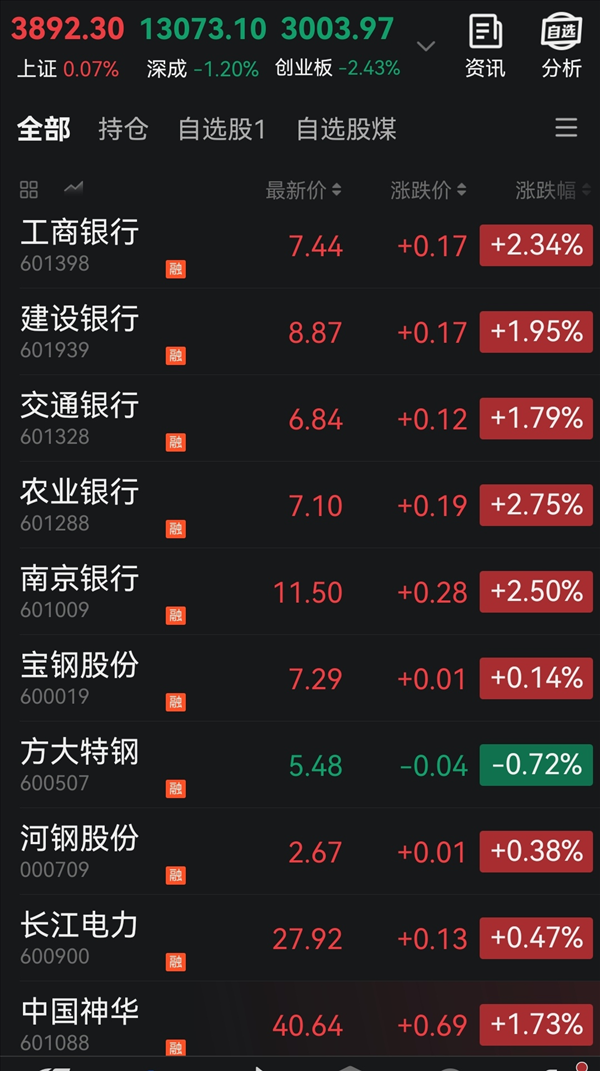This screenshot has width=600, height=1071.
Task: Open 南京银行 stock details
Action: tap(80, 590)
